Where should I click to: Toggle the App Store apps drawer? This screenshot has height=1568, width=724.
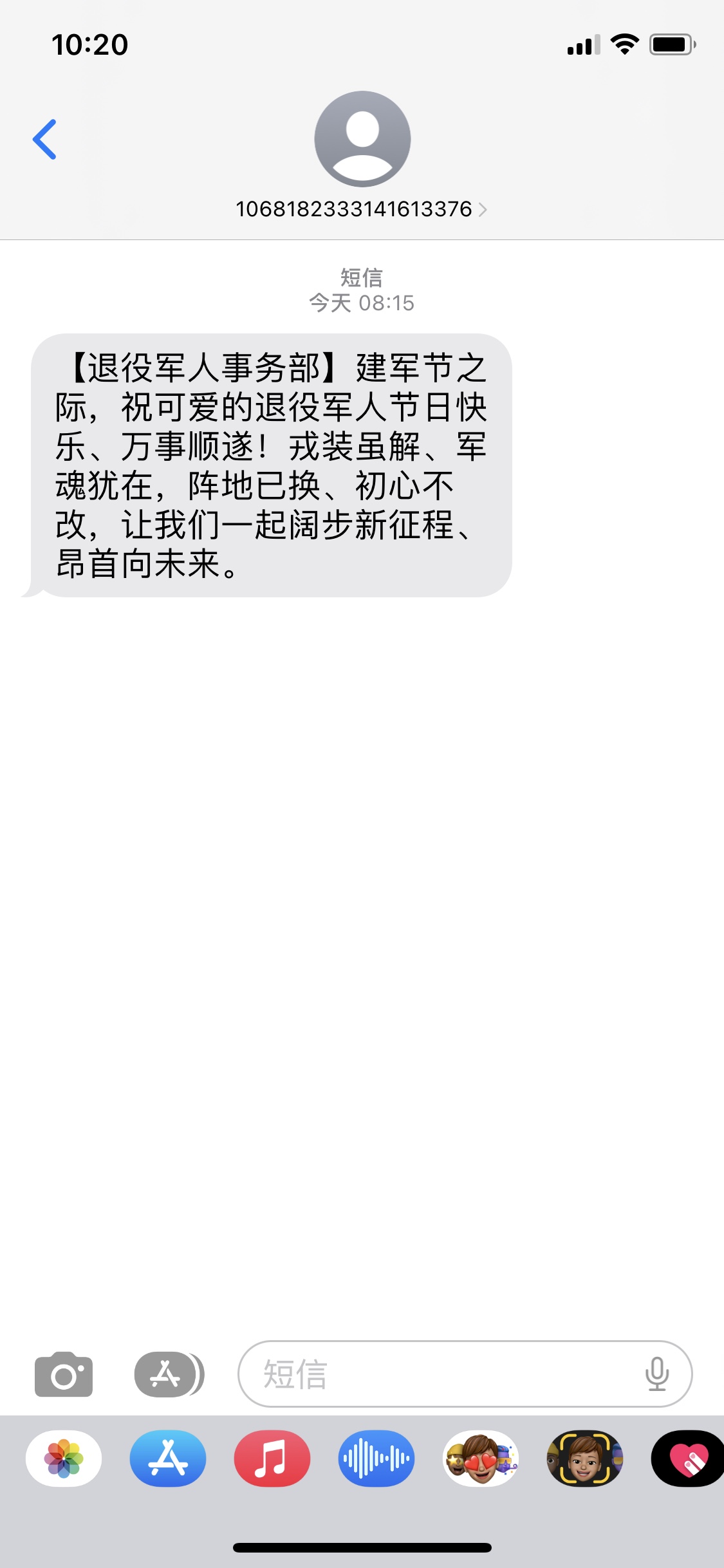[x=170, y=1374]
